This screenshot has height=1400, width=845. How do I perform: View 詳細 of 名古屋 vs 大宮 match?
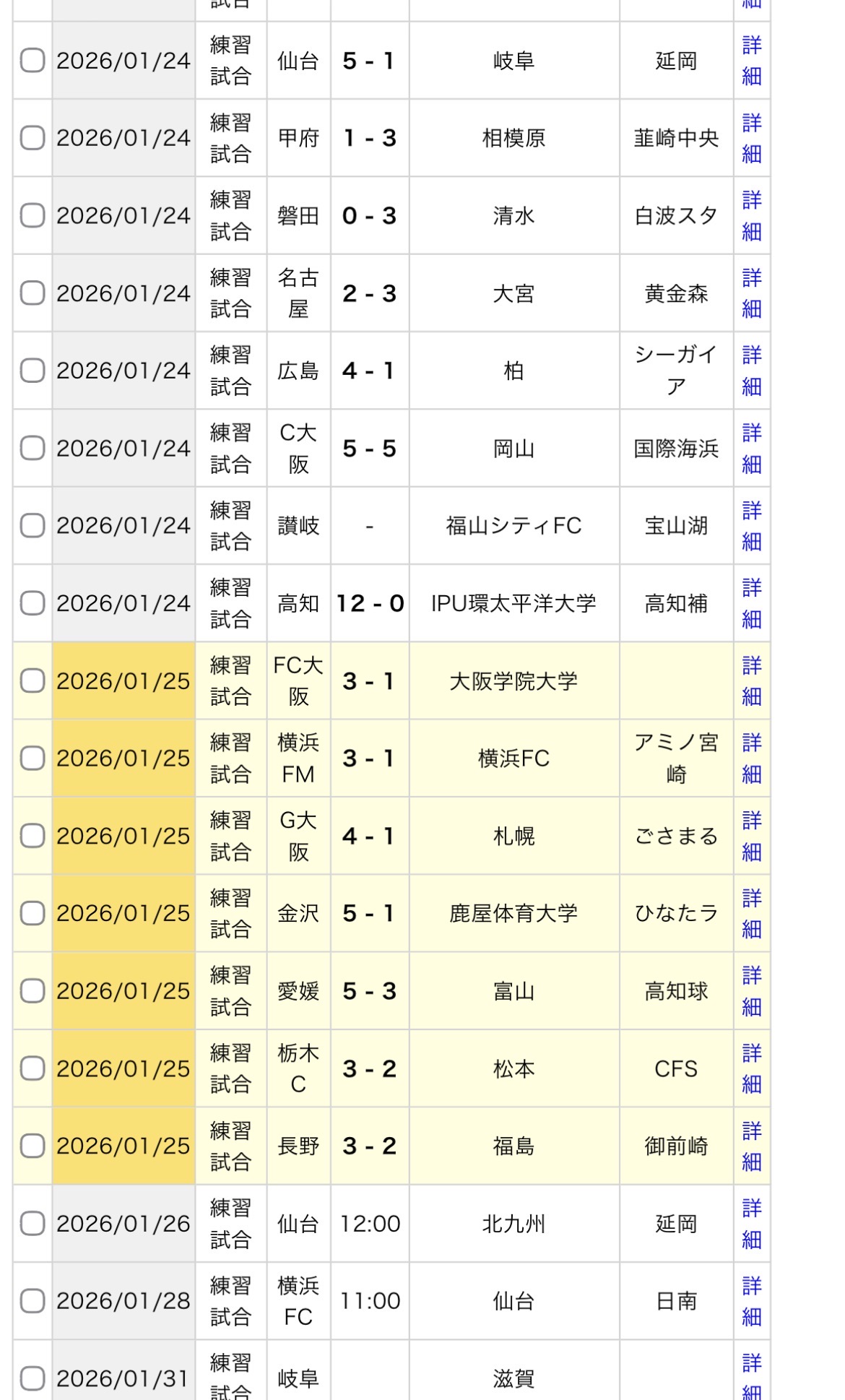tap(751, 293)
